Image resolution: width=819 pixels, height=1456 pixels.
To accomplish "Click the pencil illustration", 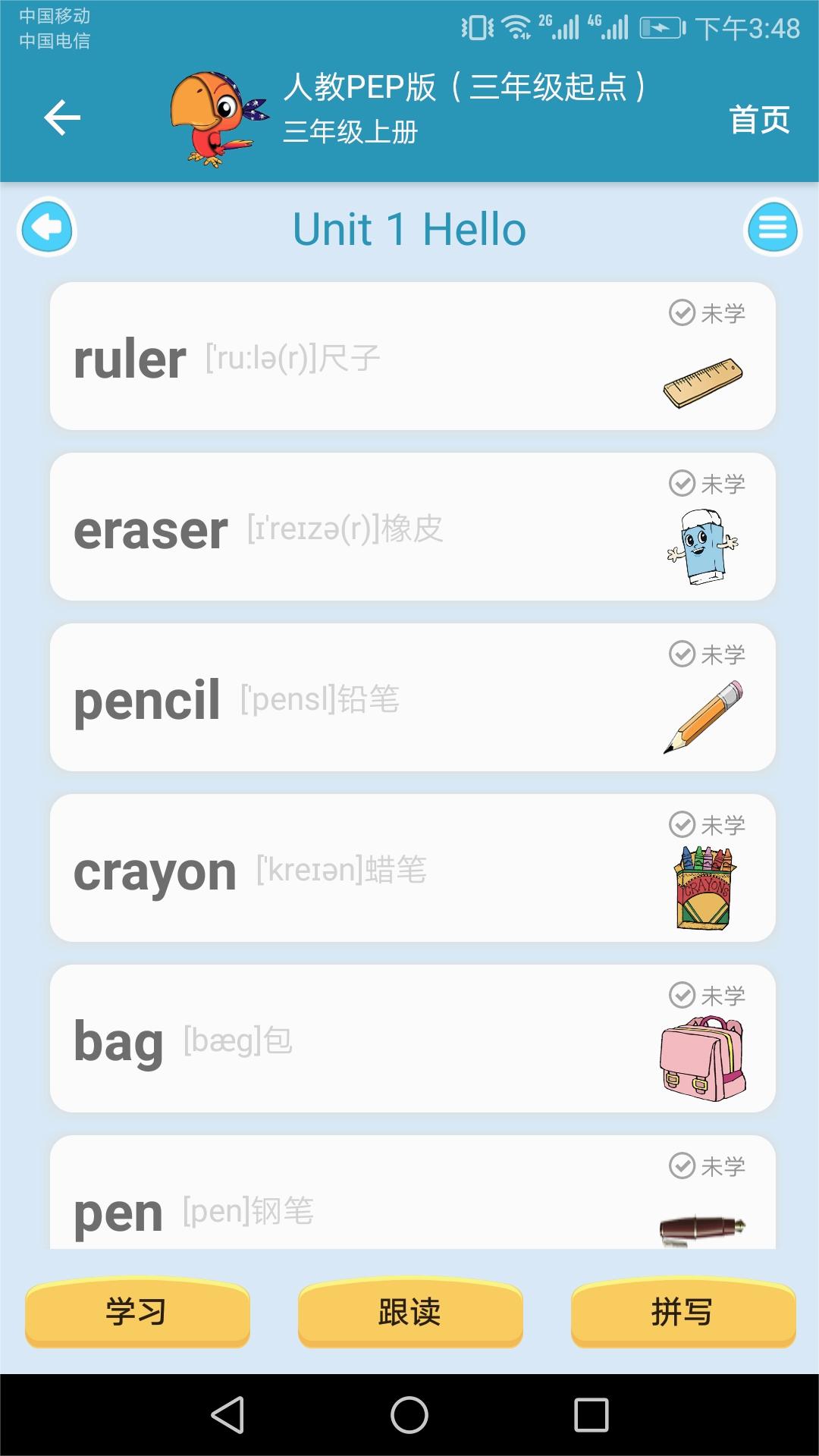I will tap(701, 717).
